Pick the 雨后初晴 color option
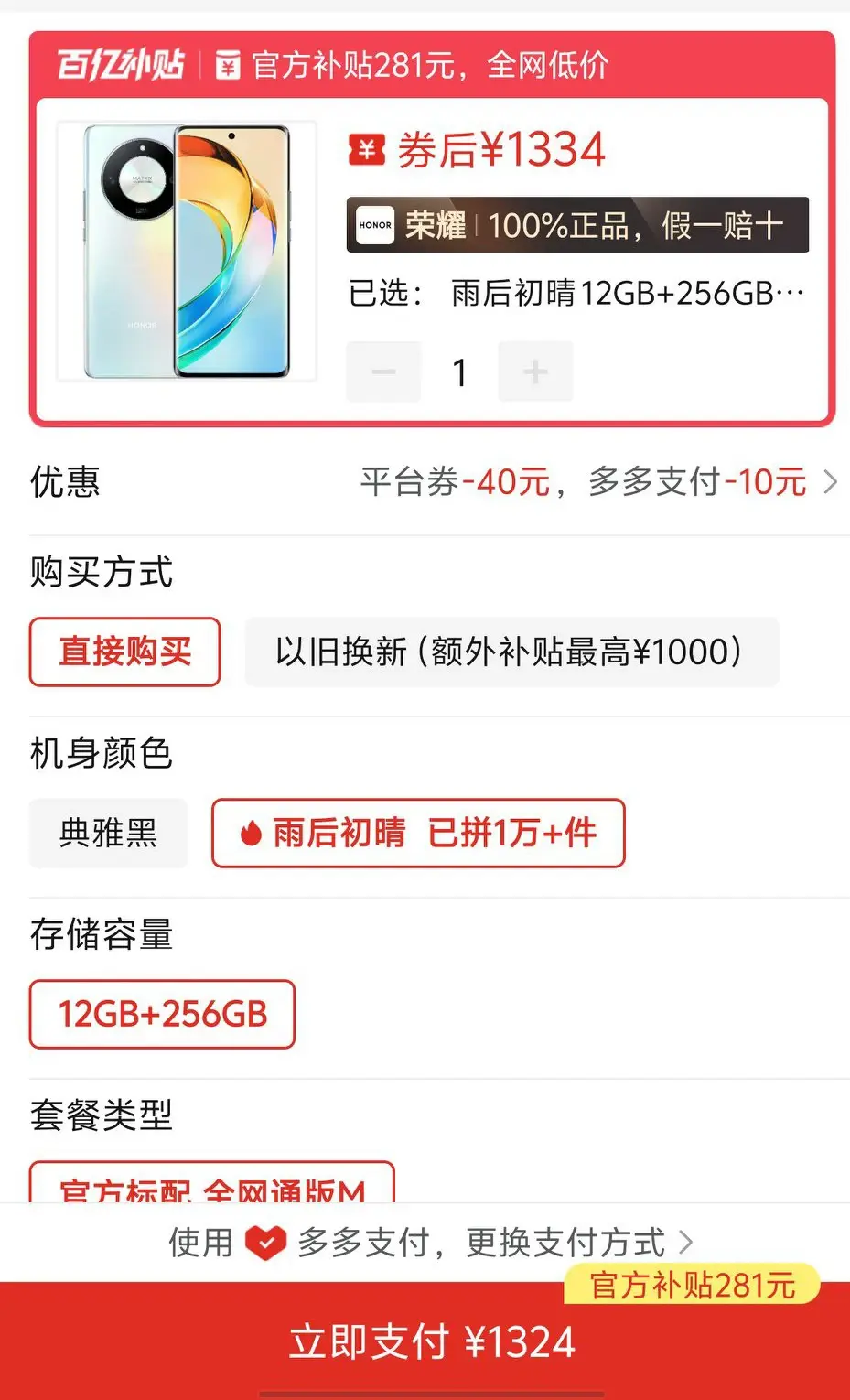This screenshot has height=1400, width=850. (418, 833)
